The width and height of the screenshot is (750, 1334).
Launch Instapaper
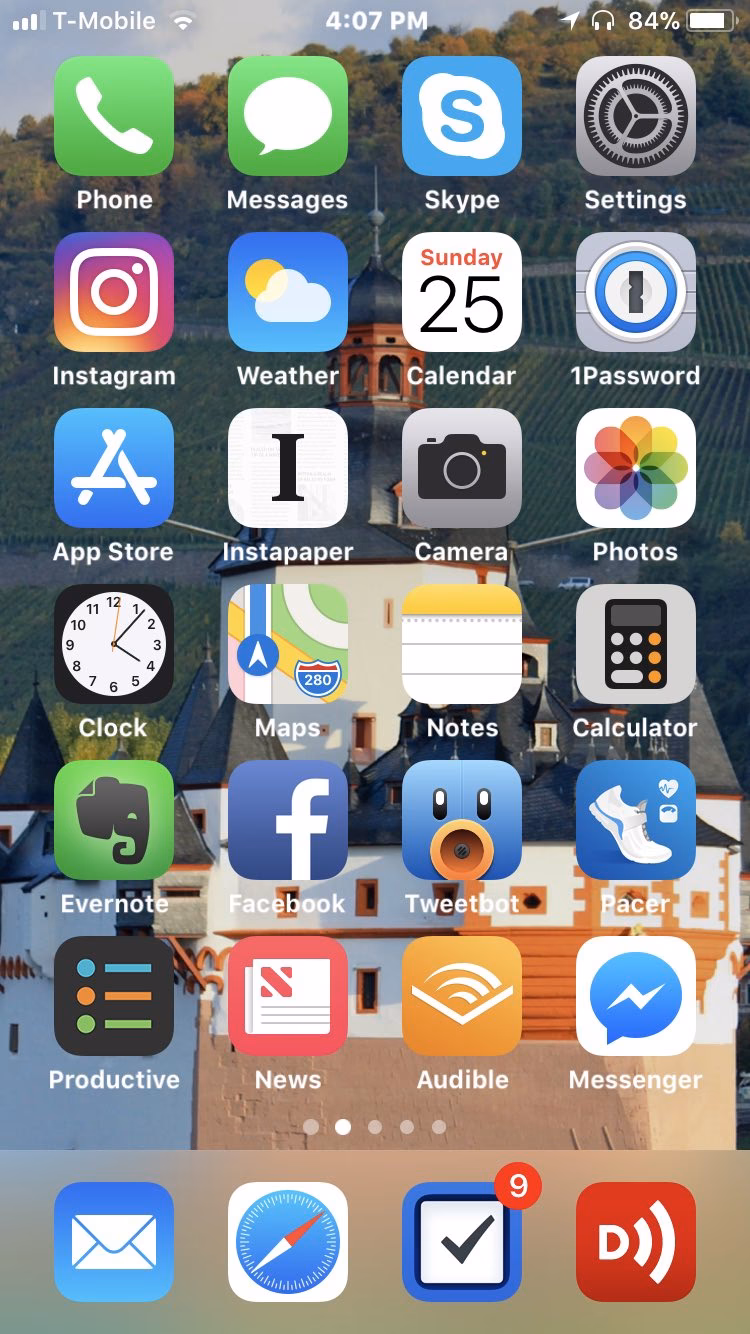point(287,468)
